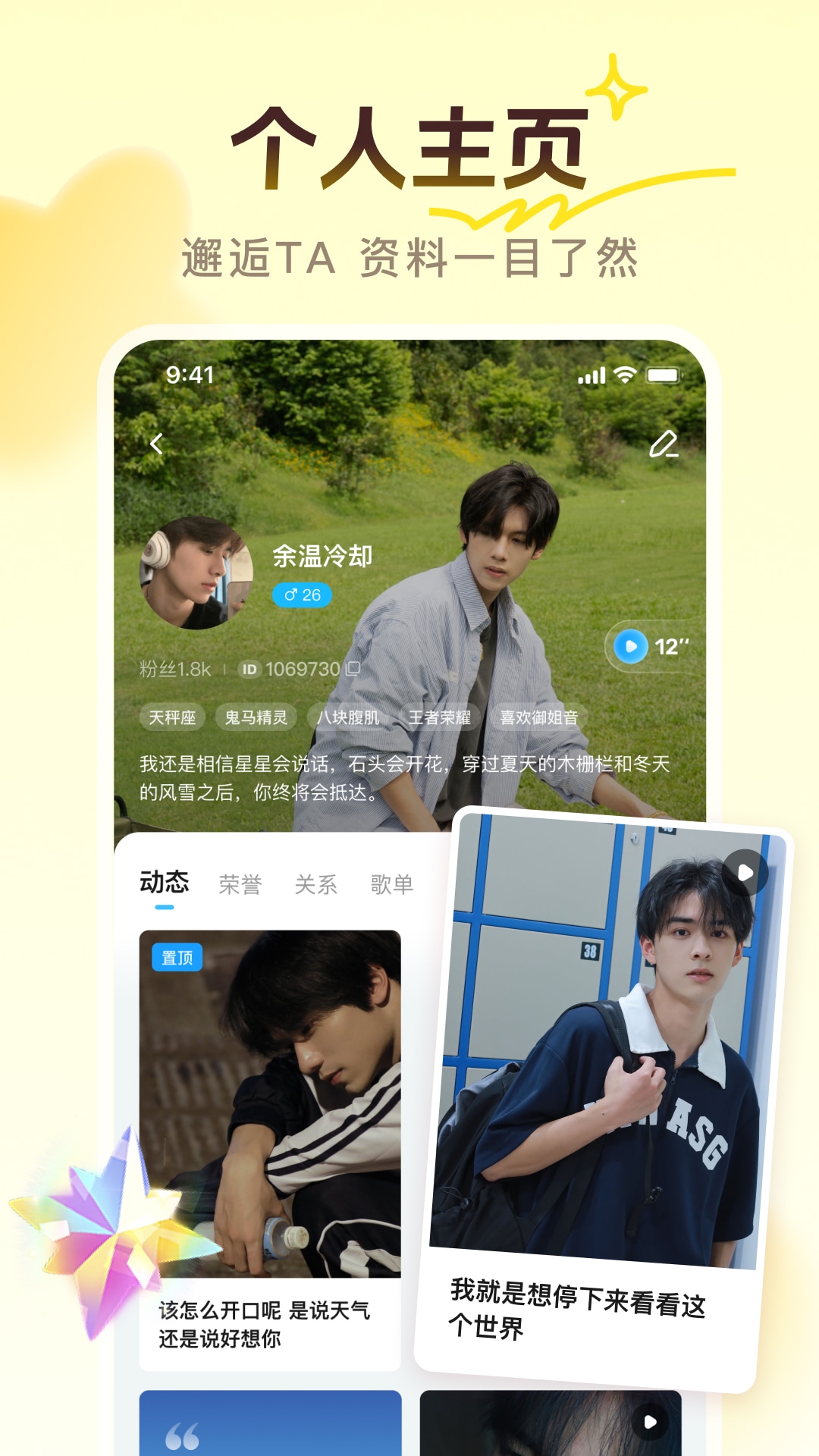Open the profile edit pencil icon
Viewport: 819px width, 1456px height.
[x=664, y=443]
